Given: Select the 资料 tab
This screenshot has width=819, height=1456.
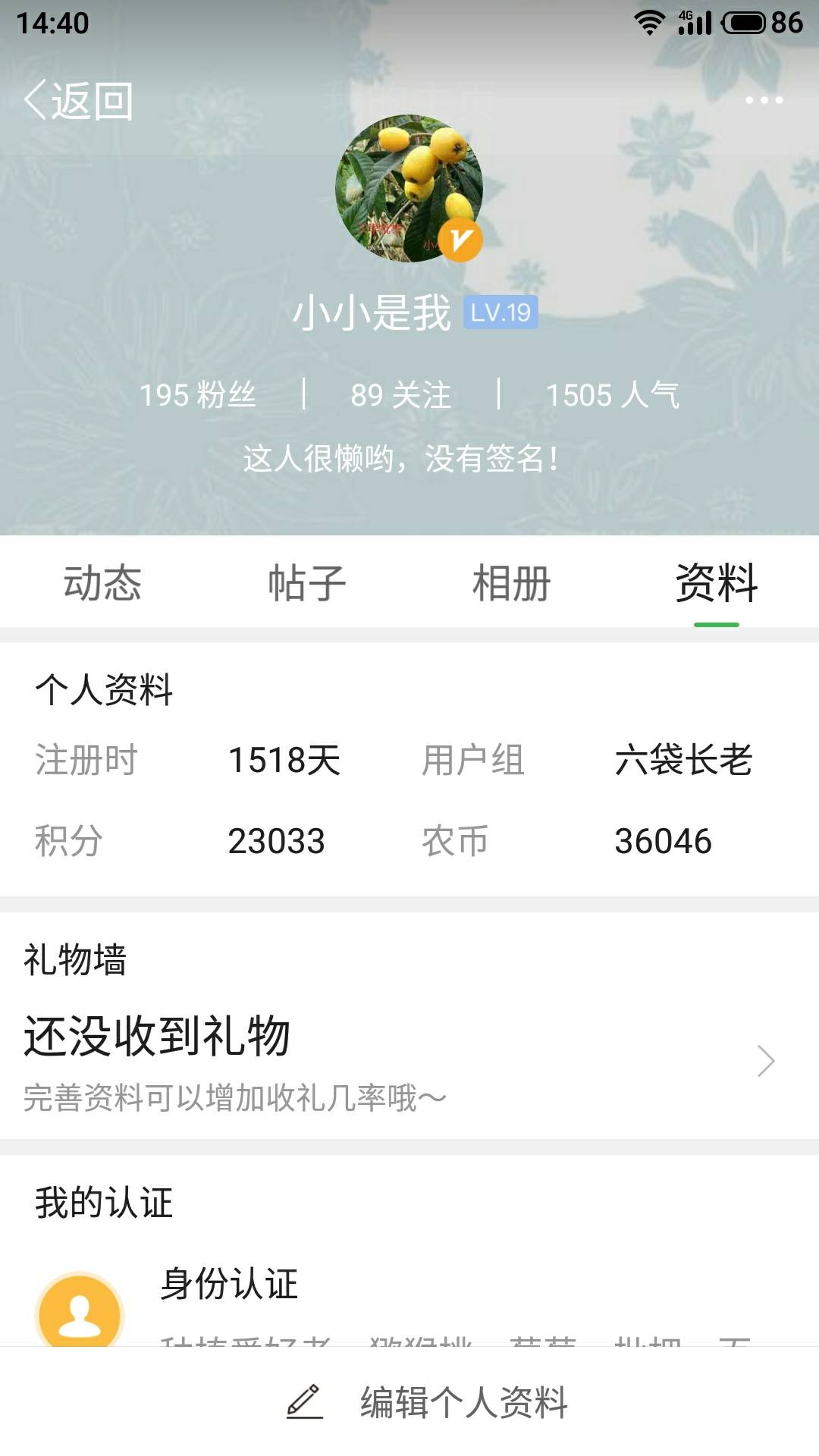Looking at the screenshot, I should (x=717, y=582).
